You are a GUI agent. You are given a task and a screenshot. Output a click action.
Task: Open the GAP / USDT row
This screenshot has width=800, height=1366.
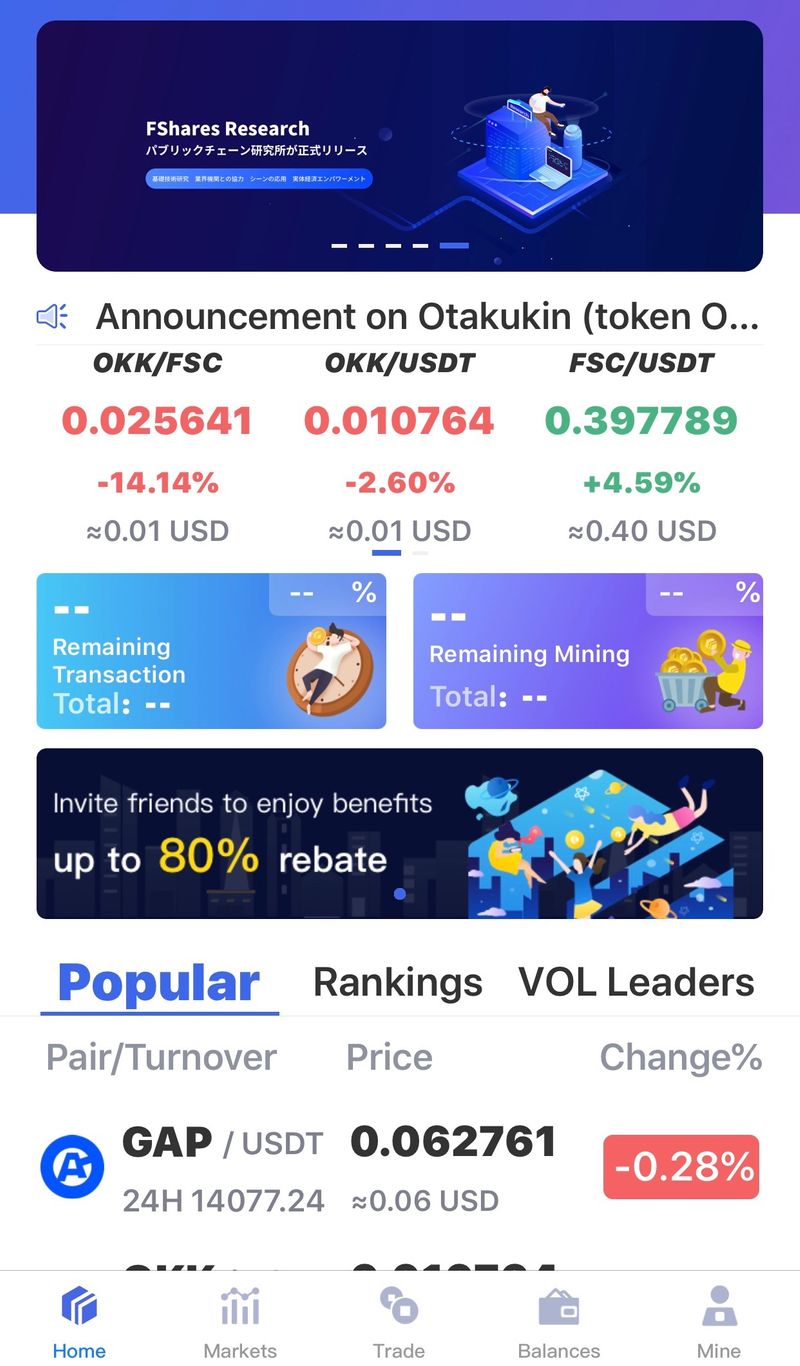click(400, 1167)
